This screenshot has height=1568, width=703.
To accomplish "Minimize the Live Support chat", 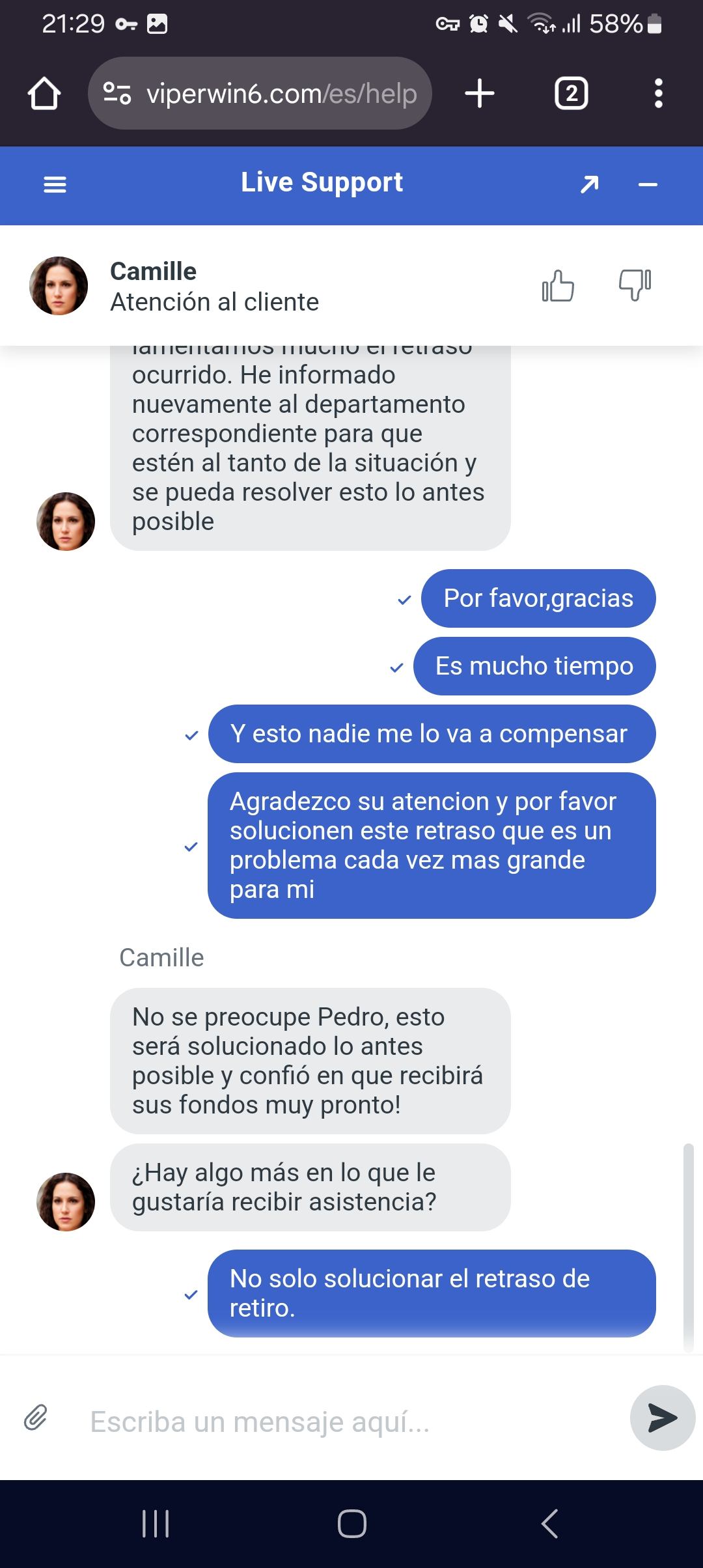I will tap(648, 185).
